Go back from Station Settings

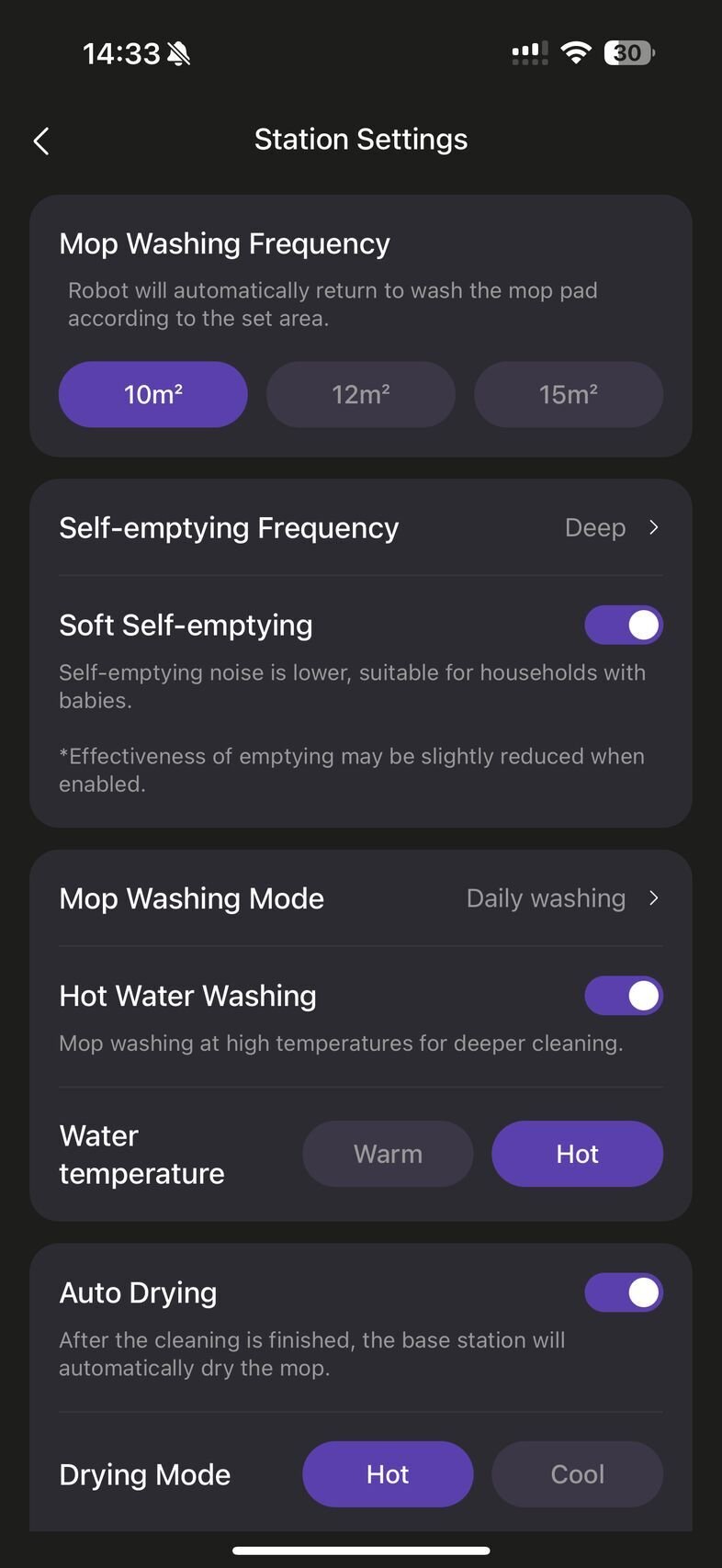41,141
